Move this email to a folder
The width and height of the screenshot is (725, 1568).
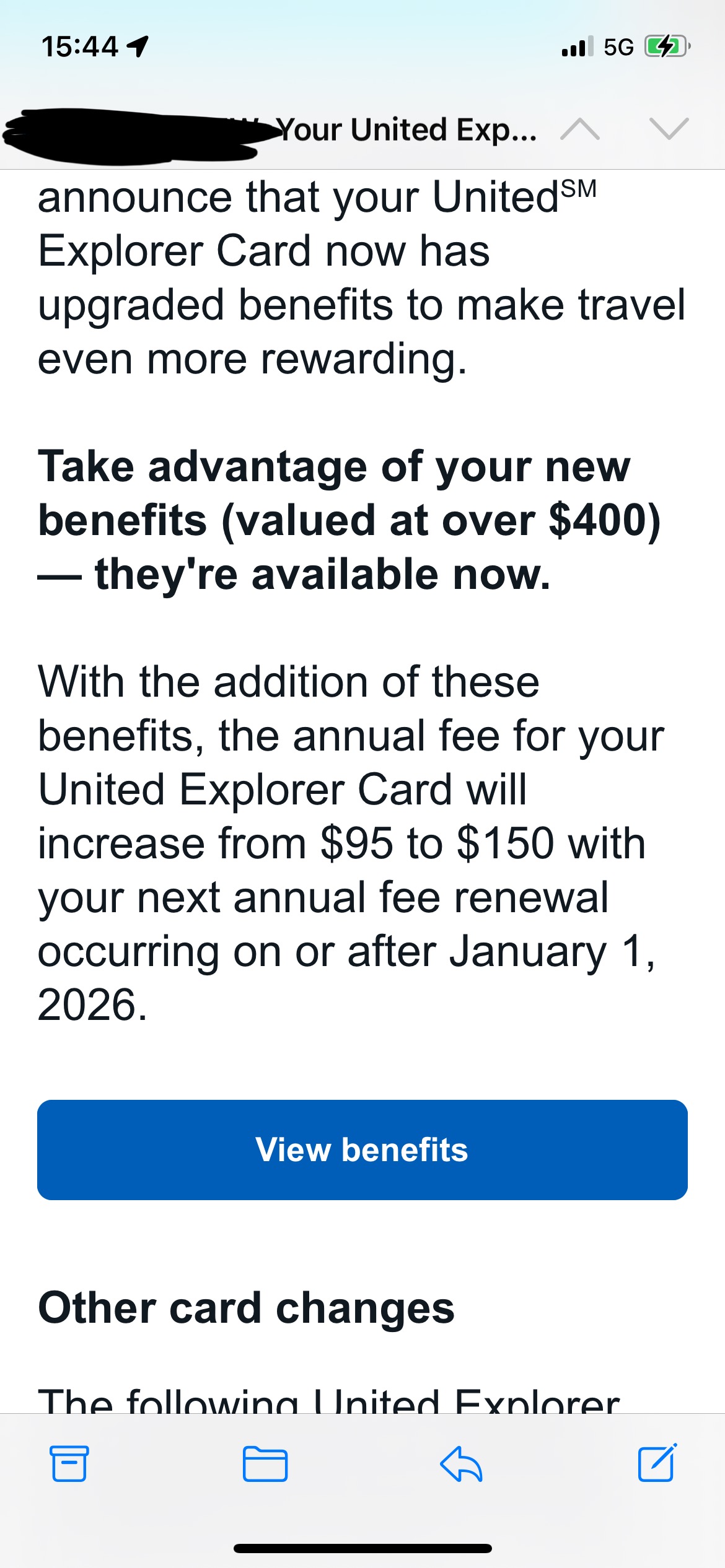tap(265, 1463)
